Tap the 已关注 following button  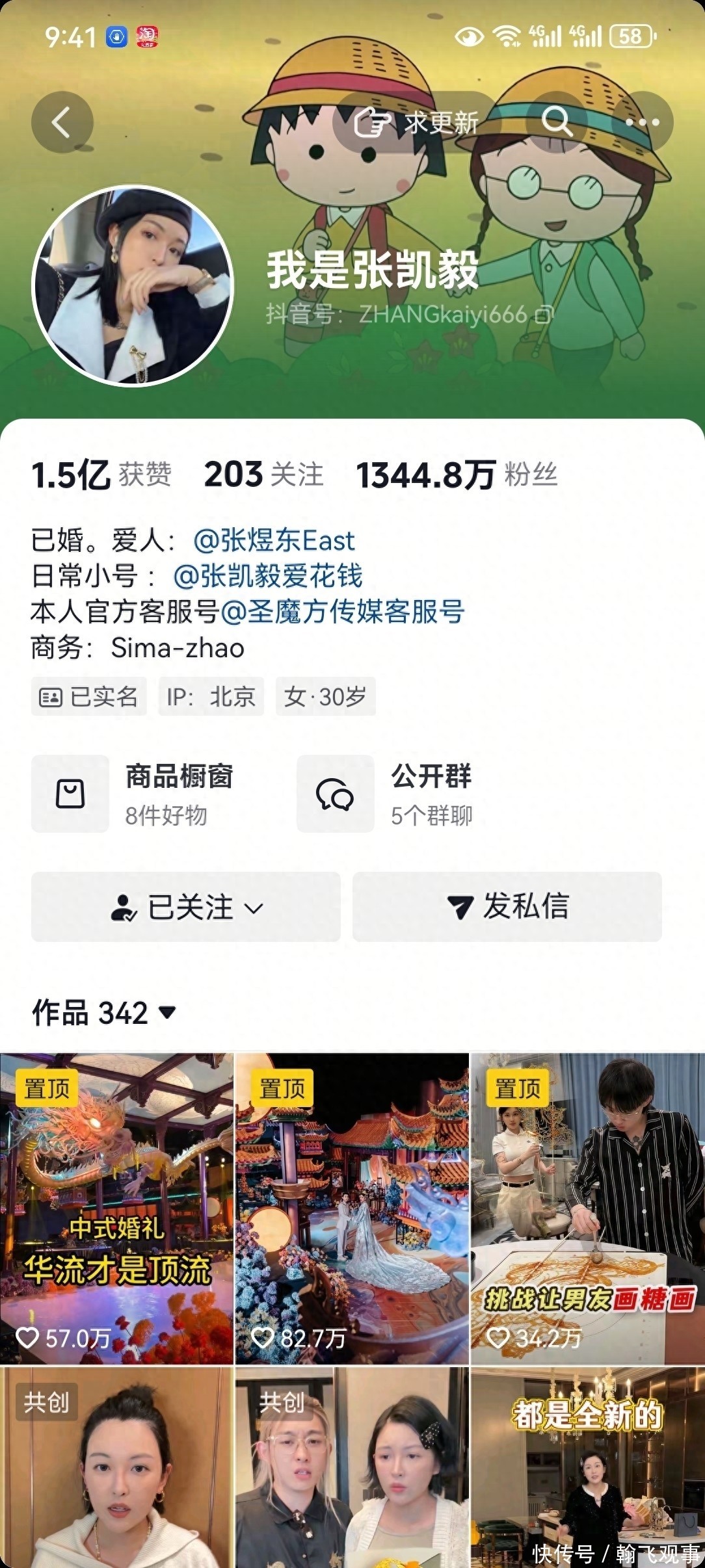click(x=186, y=907)
